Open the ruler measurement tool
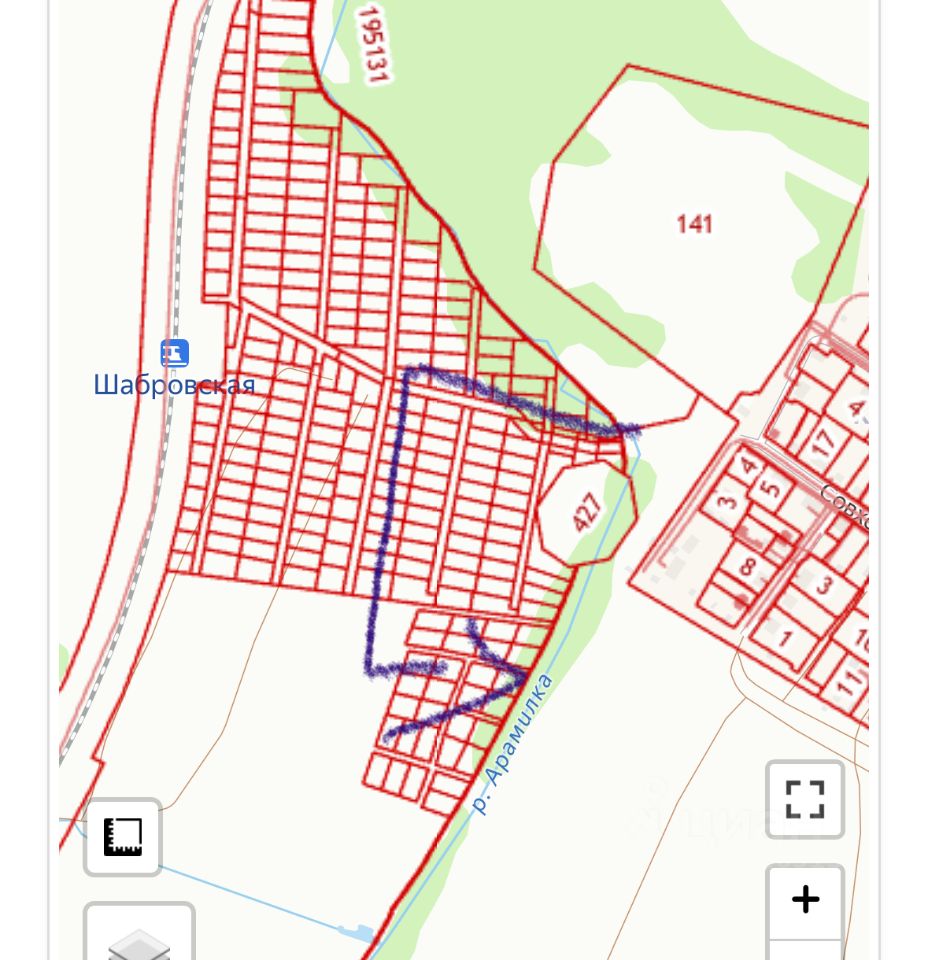This screenshot has width=928, height=960. point(123,836)
